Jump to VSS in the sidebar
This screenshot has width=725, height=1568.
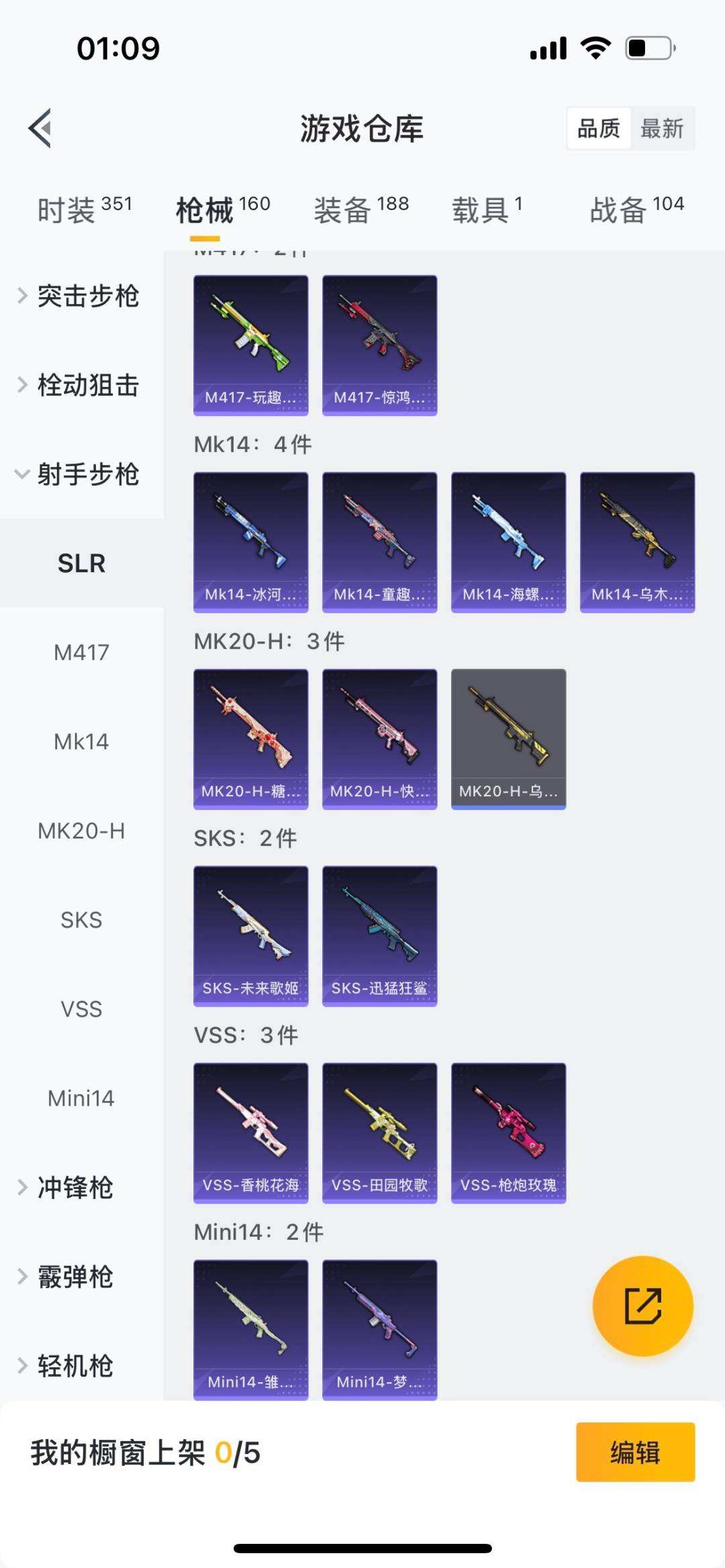coord(81,1009)
